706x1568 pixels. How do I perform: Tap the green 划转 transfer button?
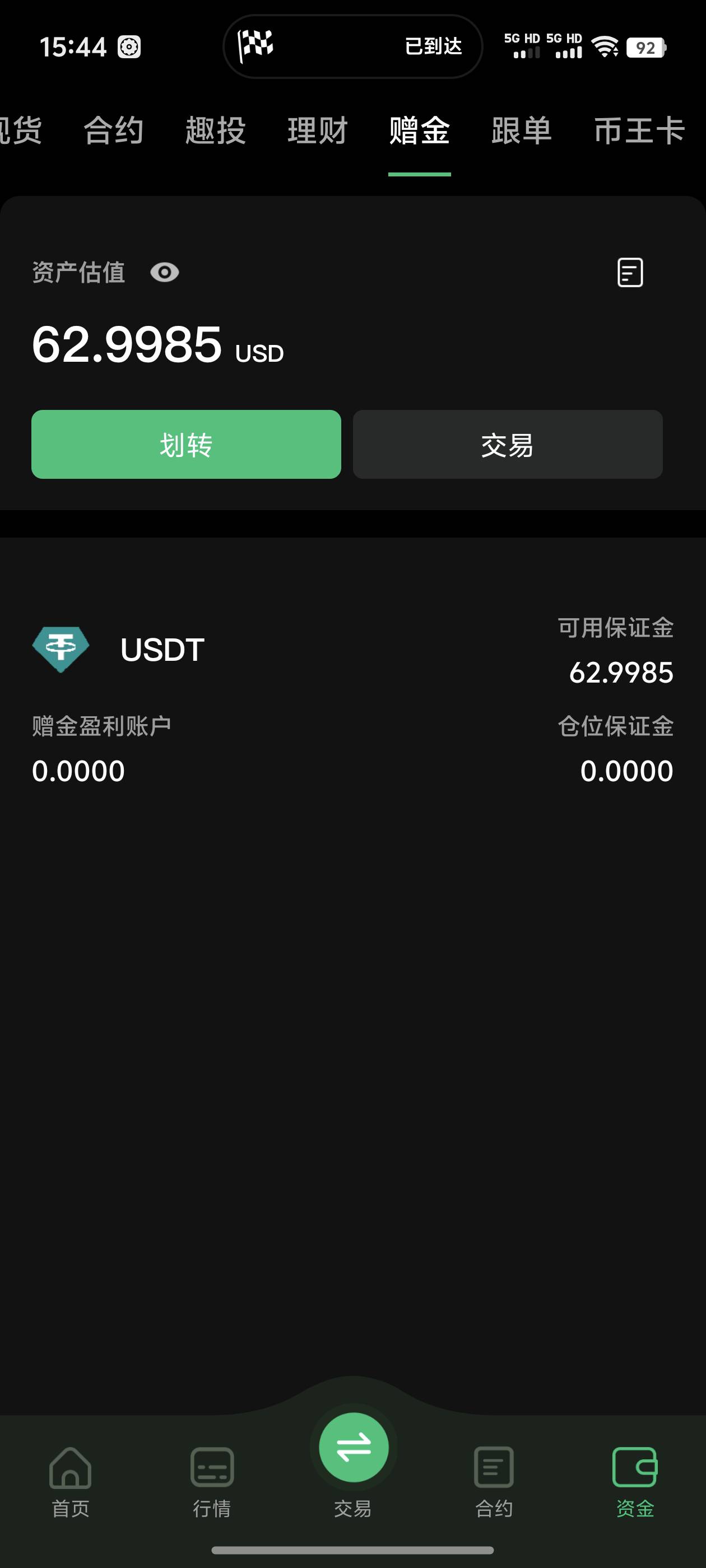coord(186,444)
